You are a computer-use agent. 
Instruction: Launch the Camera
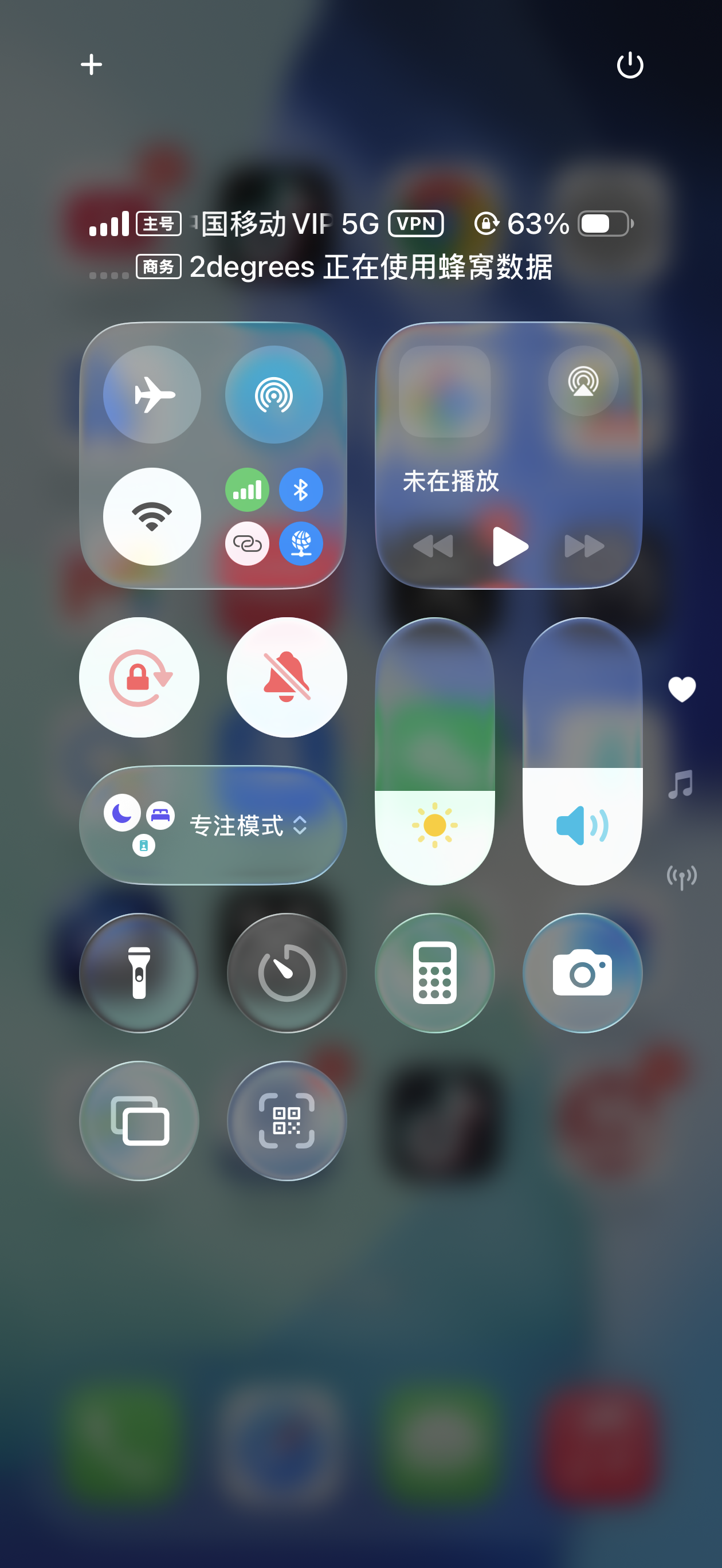coord(583,973)
